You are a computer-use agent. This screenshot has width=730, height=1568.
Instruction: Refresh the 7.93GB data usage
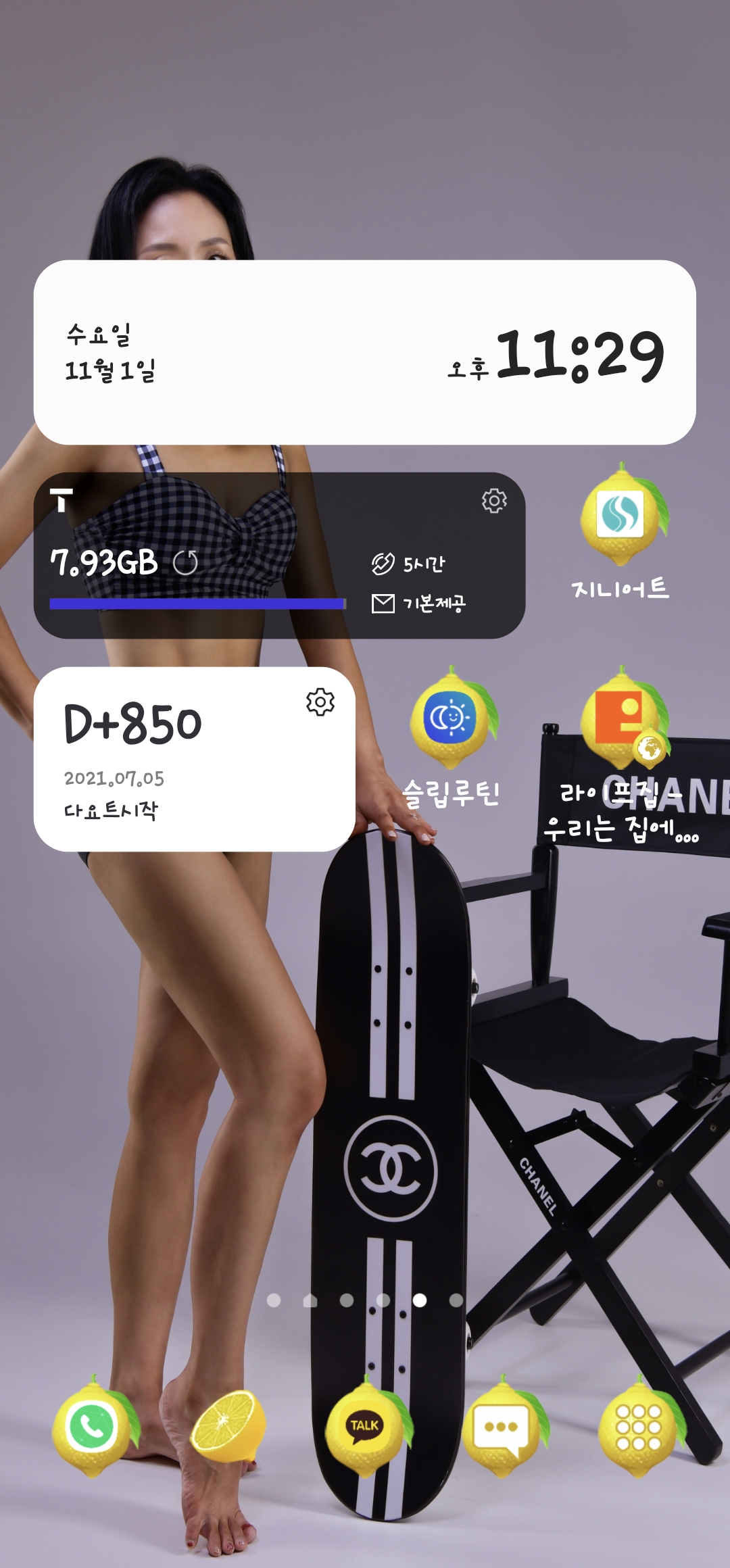coord(185,562)
